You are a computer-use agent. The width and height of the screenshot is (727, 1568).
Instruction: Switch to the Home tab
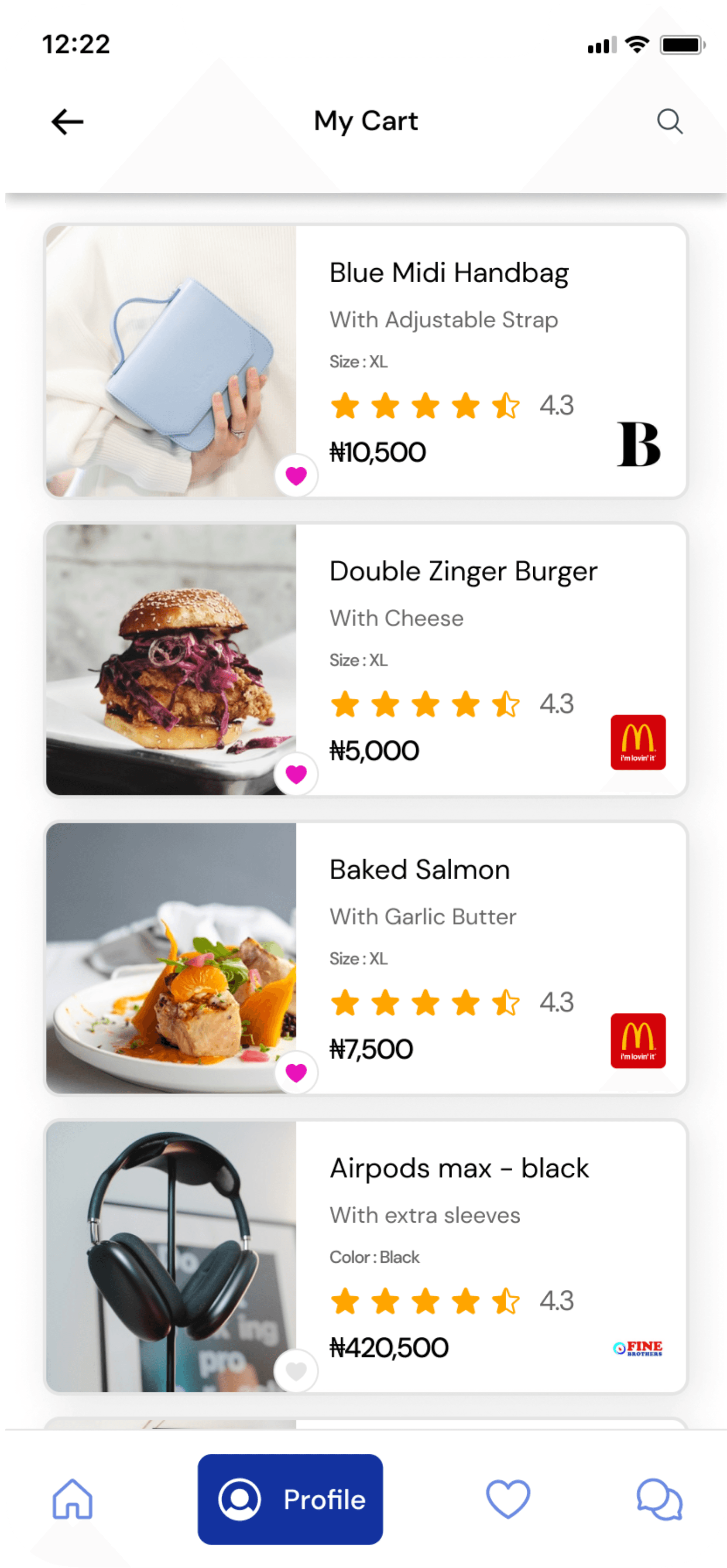(x=72, y=1499)
